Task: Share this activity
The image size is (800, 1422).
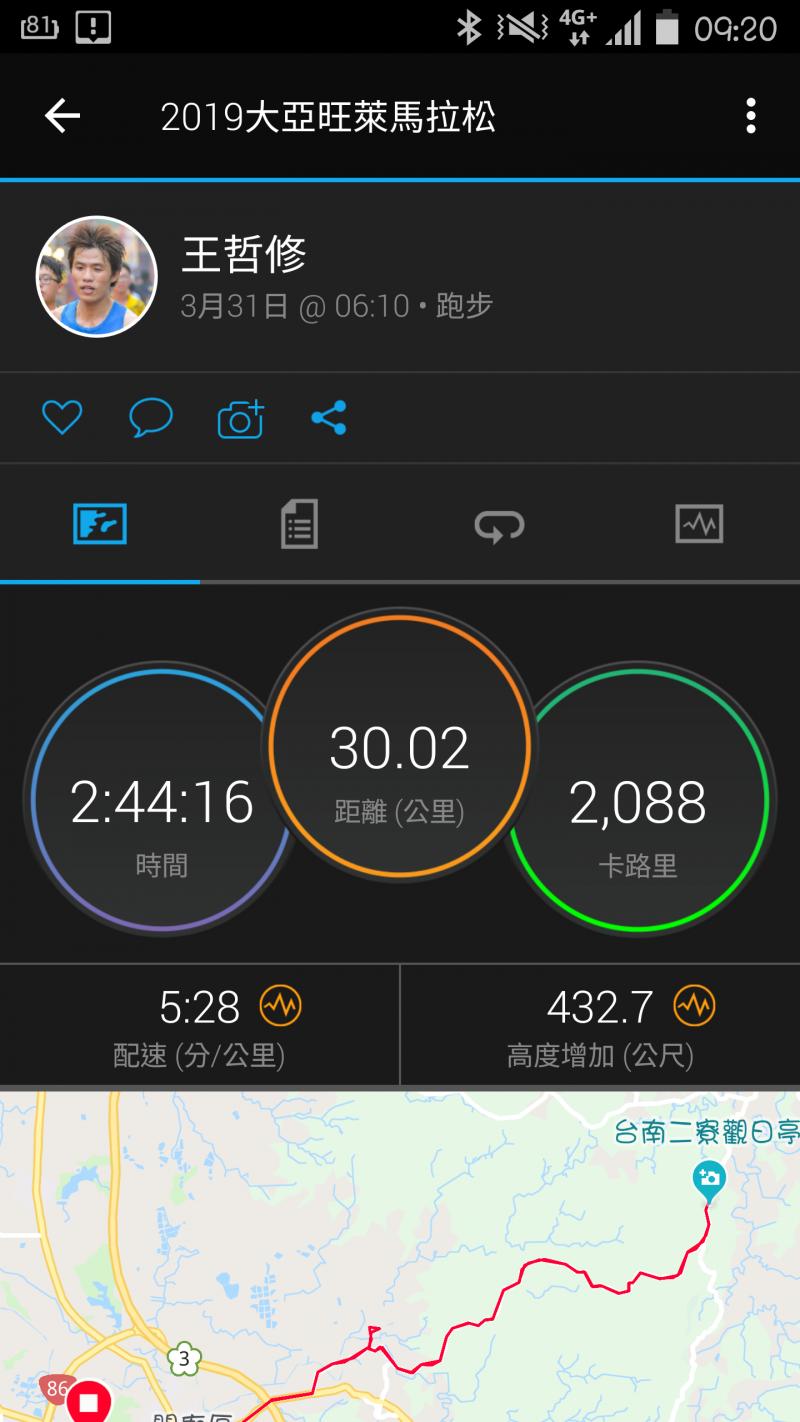Action: point(328,417)
